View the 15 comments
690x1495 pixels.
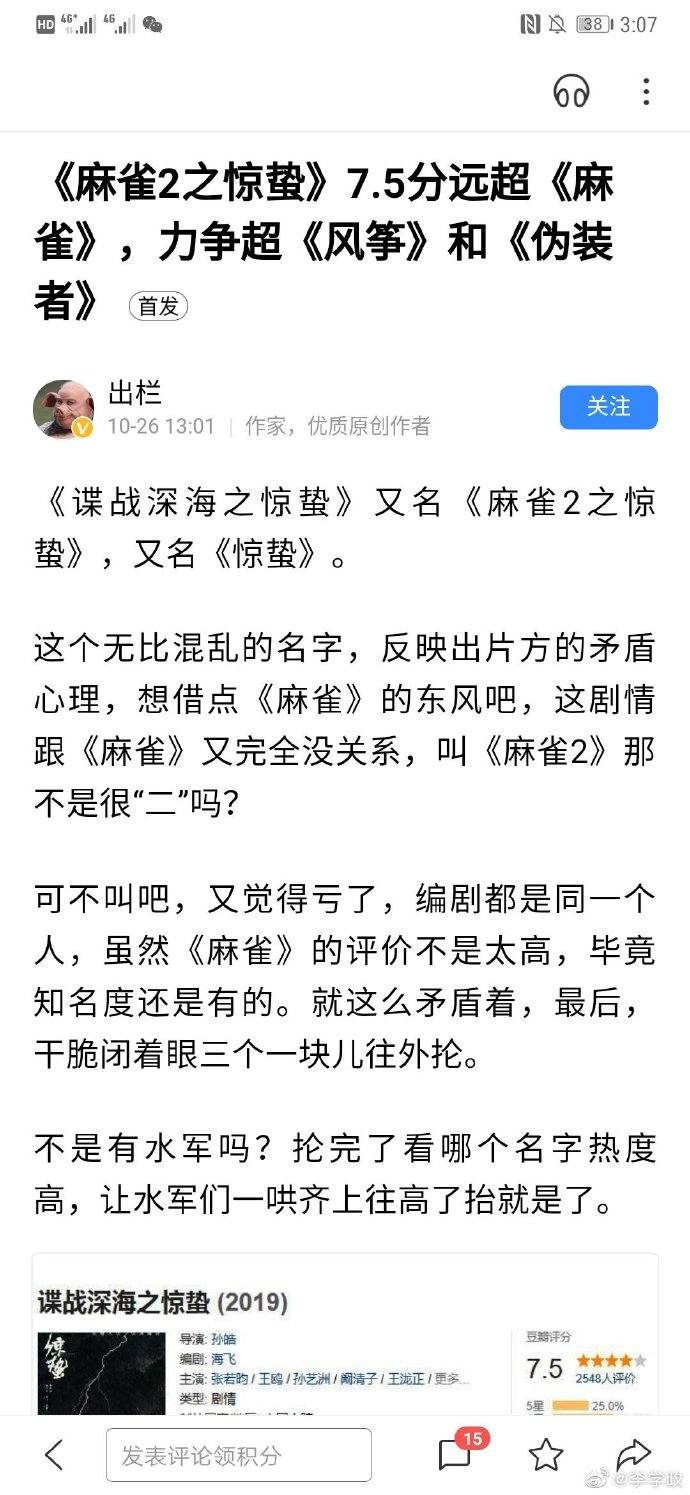(x=456, y=1454)
